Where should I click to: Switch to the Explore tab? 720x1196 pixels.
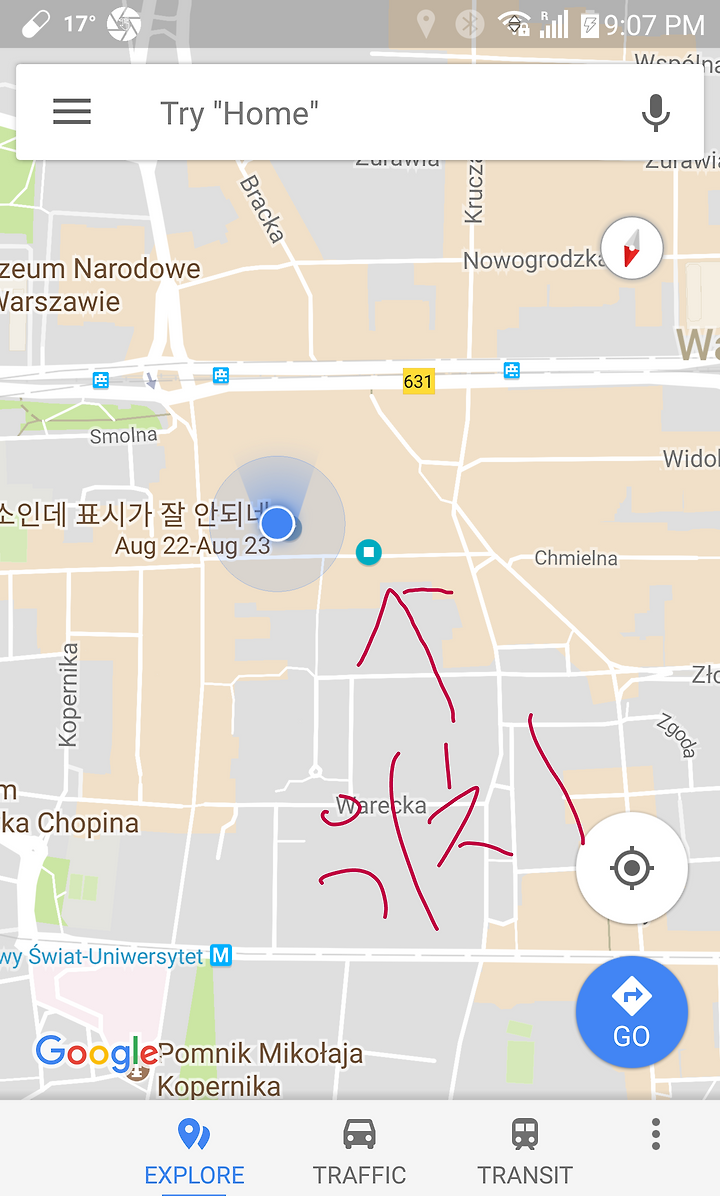194,1150
